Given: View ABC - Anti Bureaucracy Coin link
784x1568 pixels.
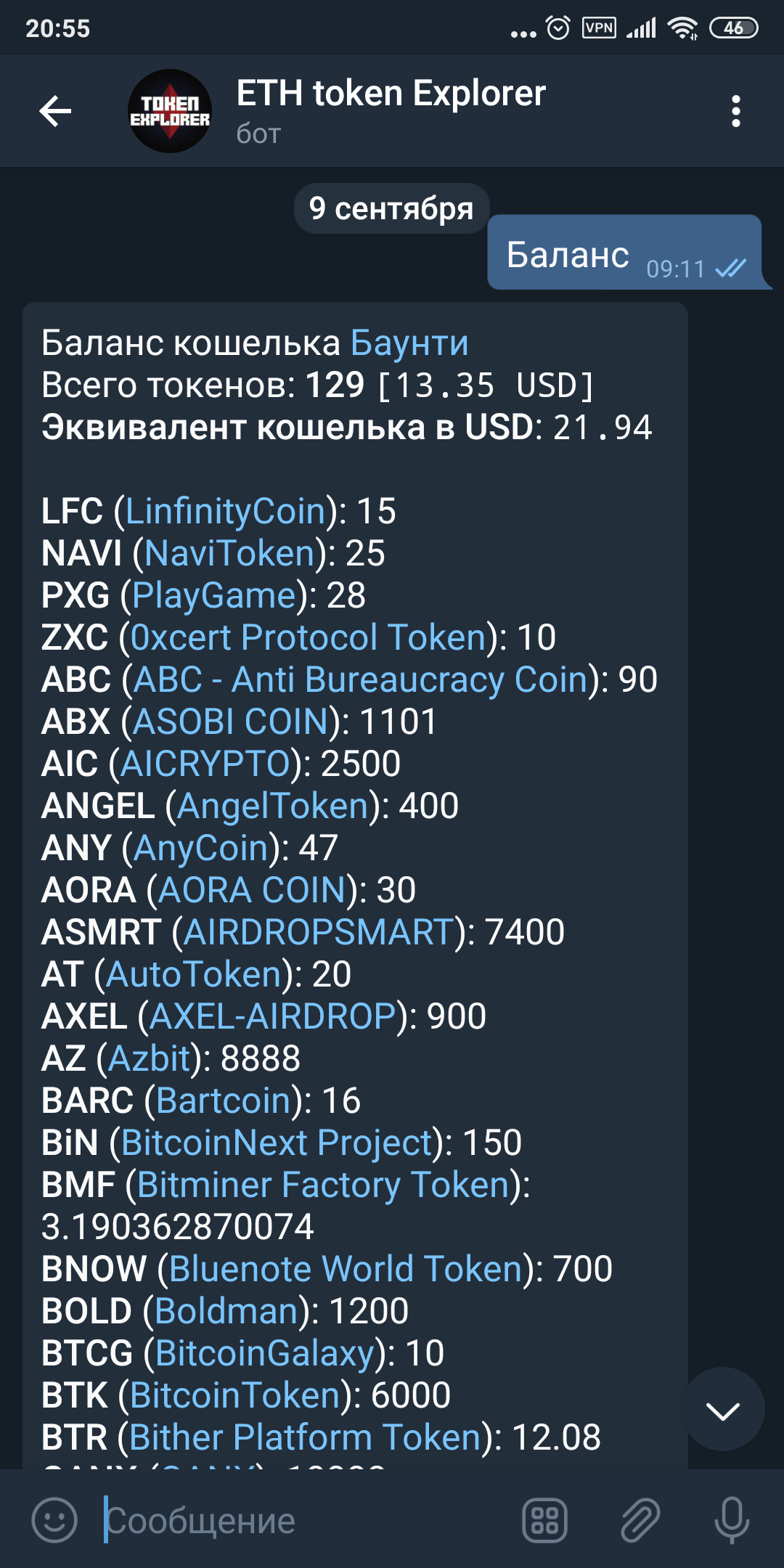Looking at the screenshot, I should [x=360, y=680].
